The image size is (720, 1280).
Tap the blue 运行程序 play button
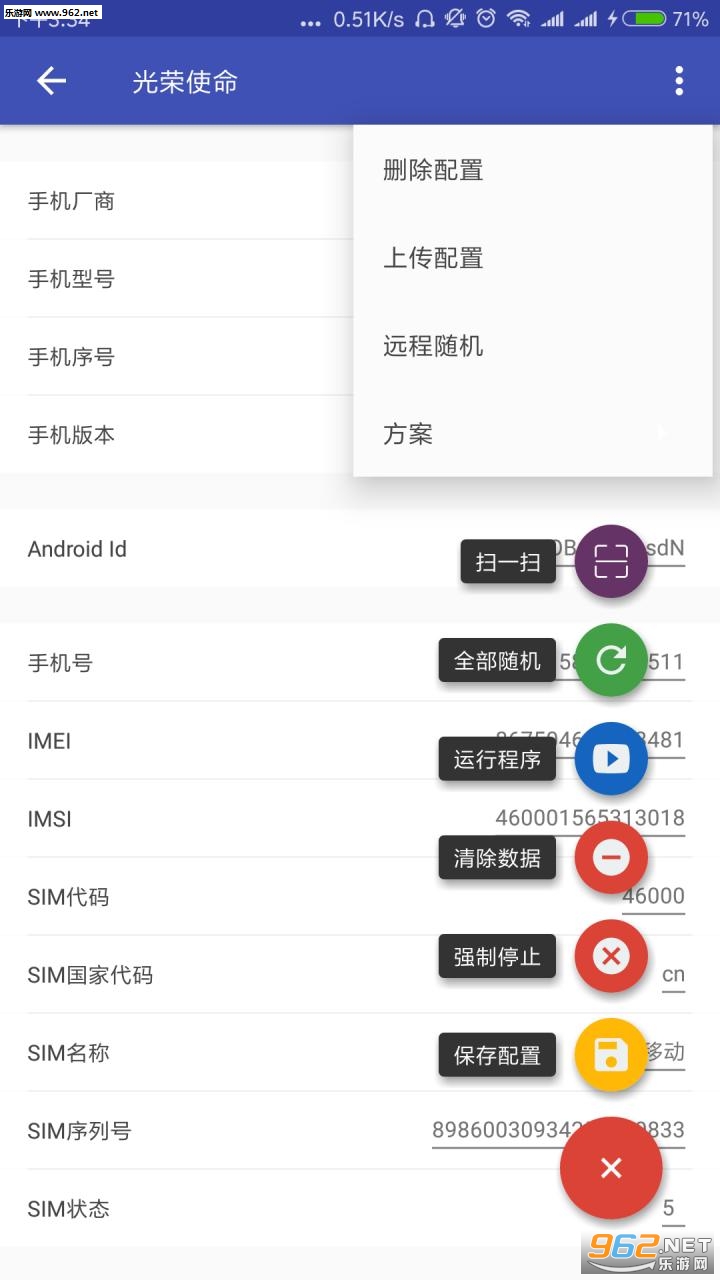click(611, 759)
